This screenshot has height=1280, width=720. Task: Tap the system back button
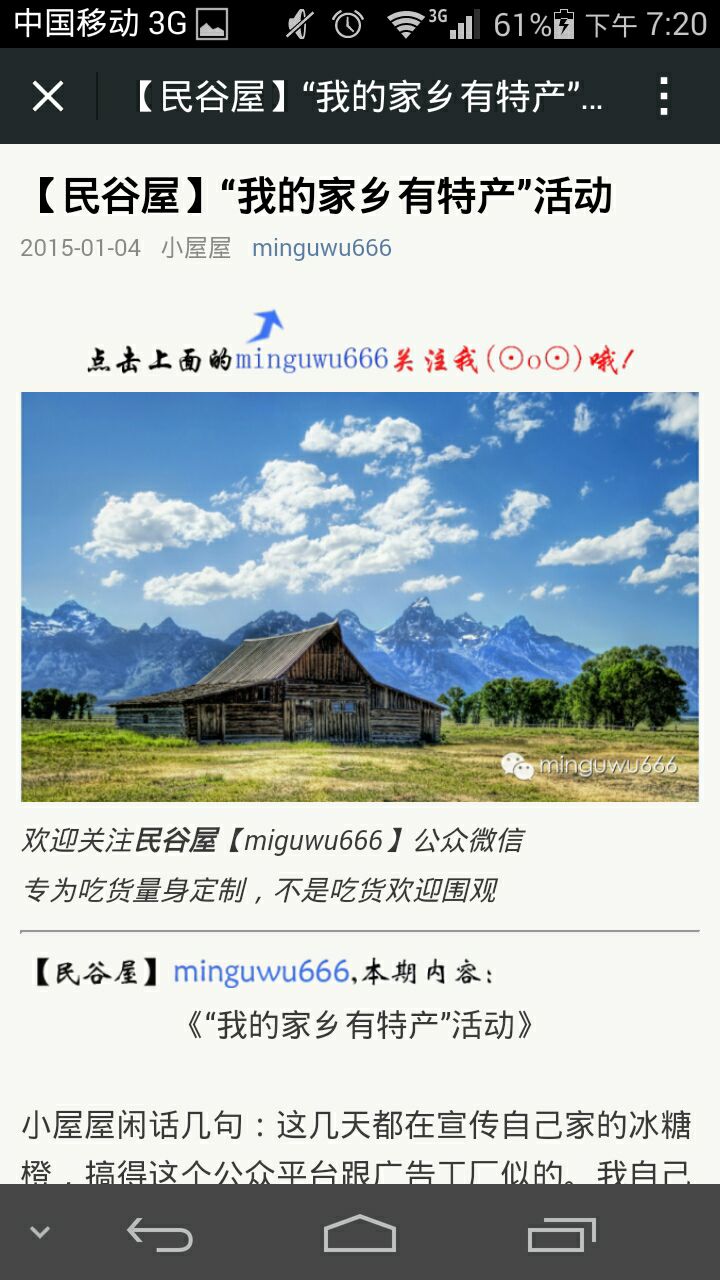pyautogui.click(x=160, y=1234)
